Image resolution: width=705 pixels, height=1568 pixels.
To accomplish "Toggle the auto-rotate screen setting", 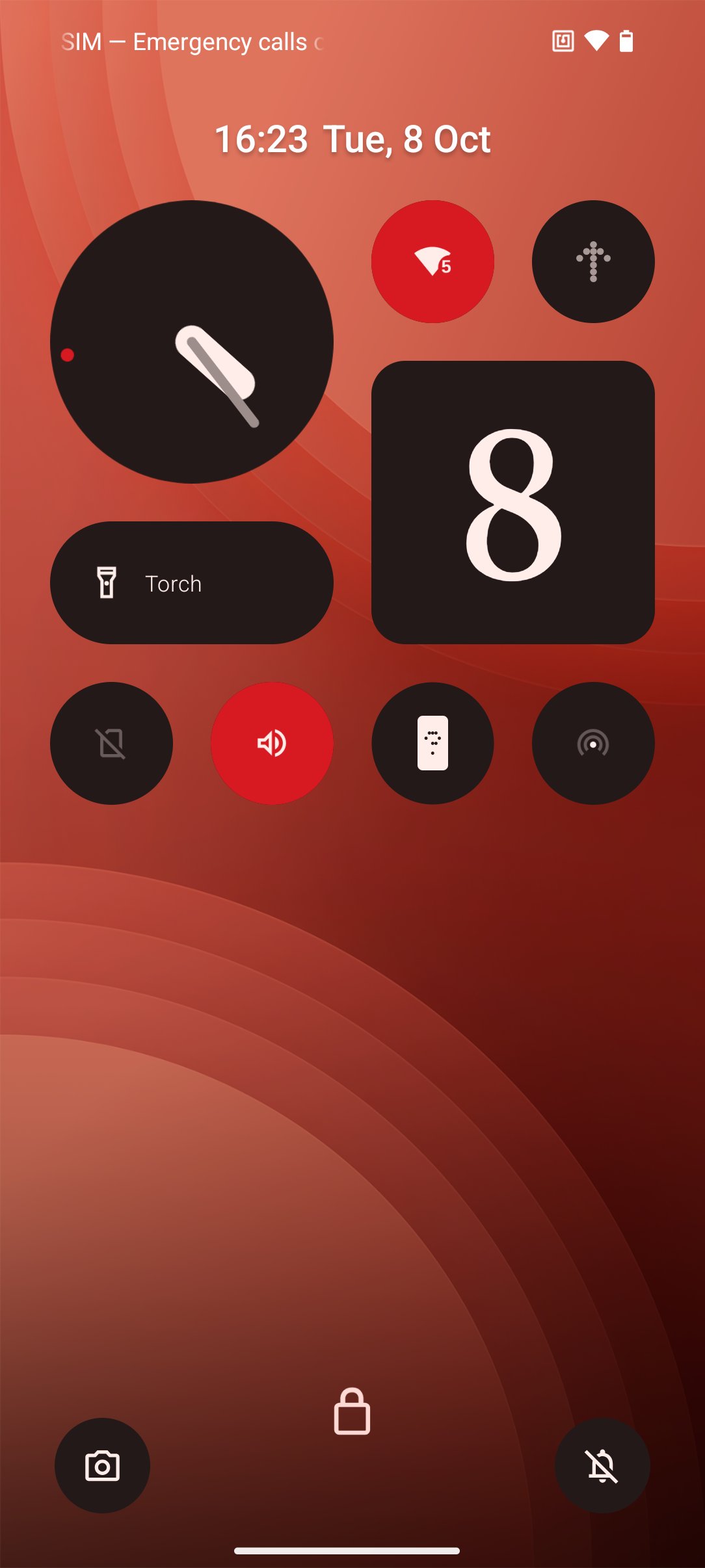I will click(x=111, y=743).
